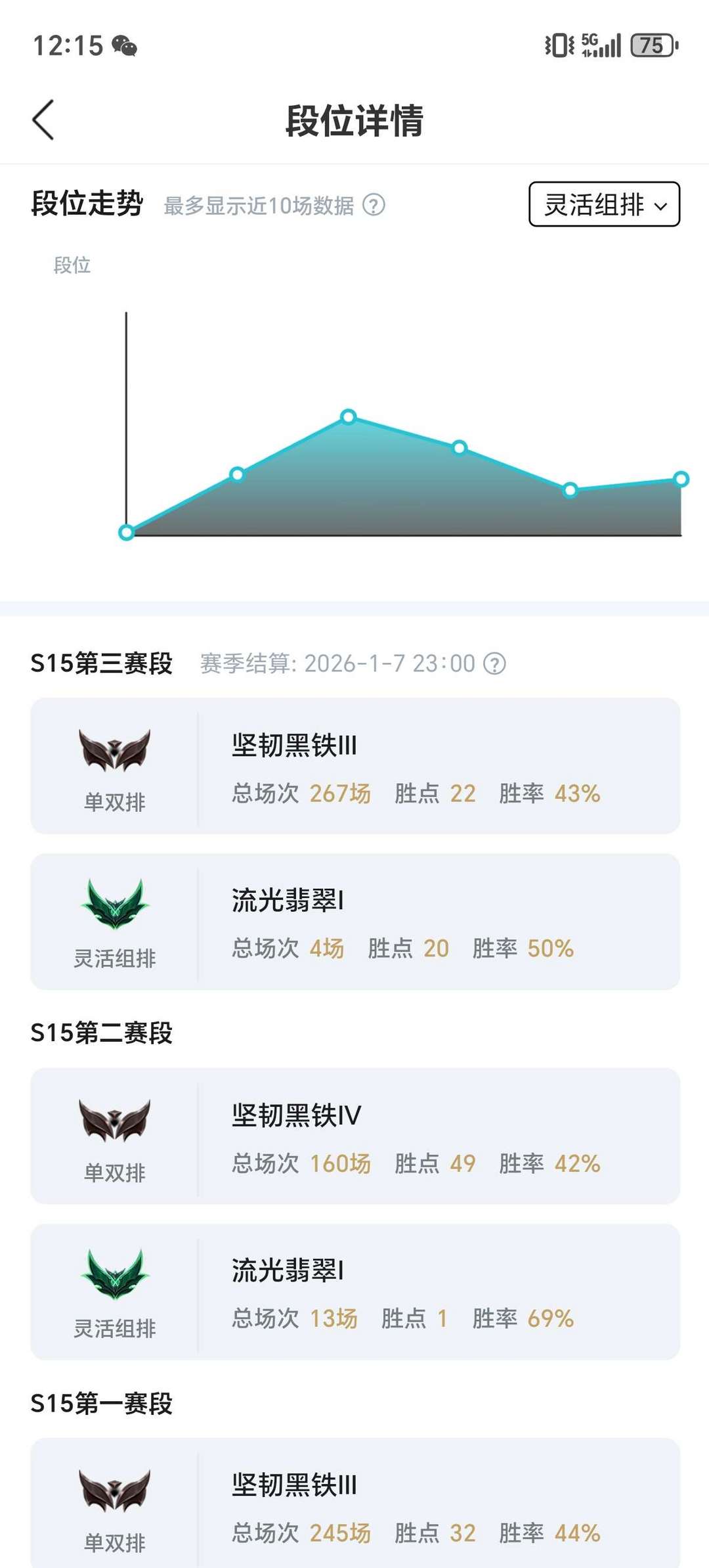Go back from 段位详情 page
709x1568 pixels.
click(x=43, y=120)
